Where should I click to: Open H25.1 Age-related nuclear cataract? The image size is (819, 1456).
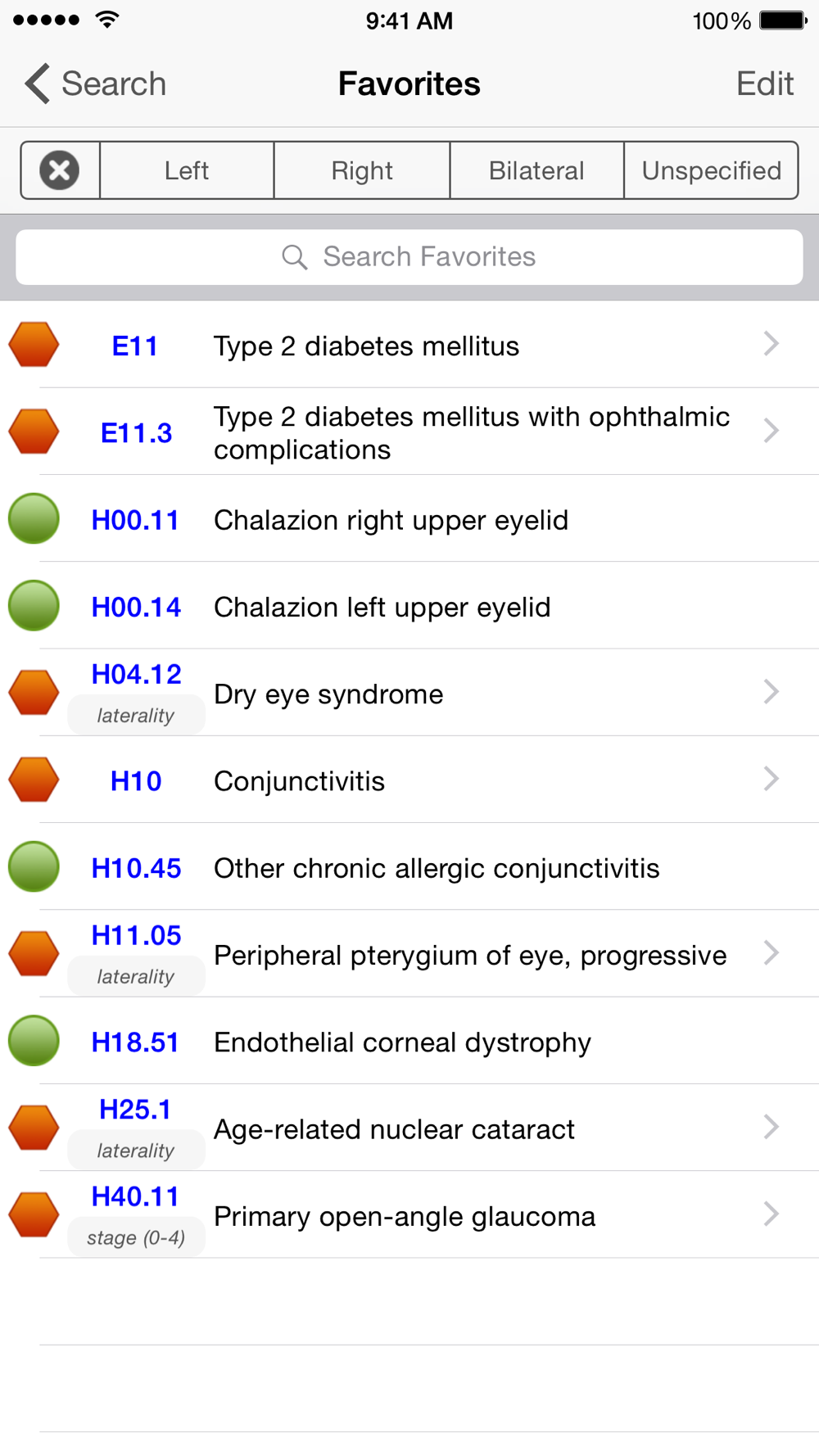tap(409, 1128)
